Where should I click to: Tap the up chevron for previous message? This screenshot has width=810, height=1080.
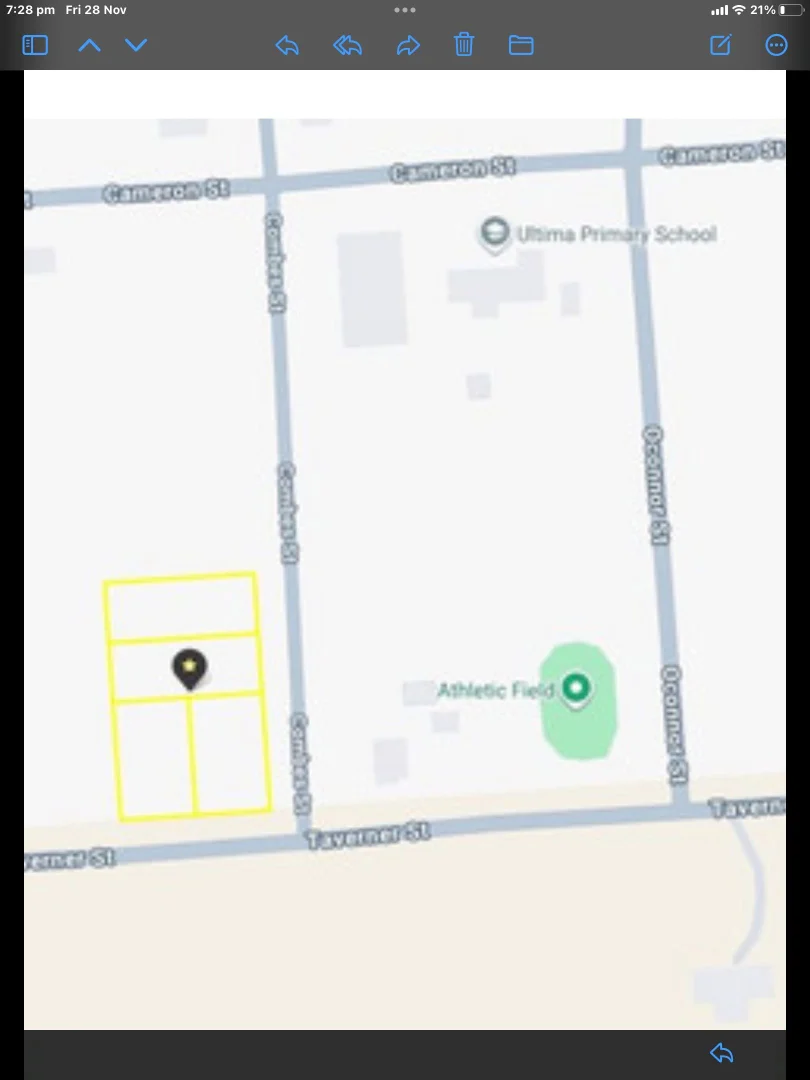click(89, 45)
